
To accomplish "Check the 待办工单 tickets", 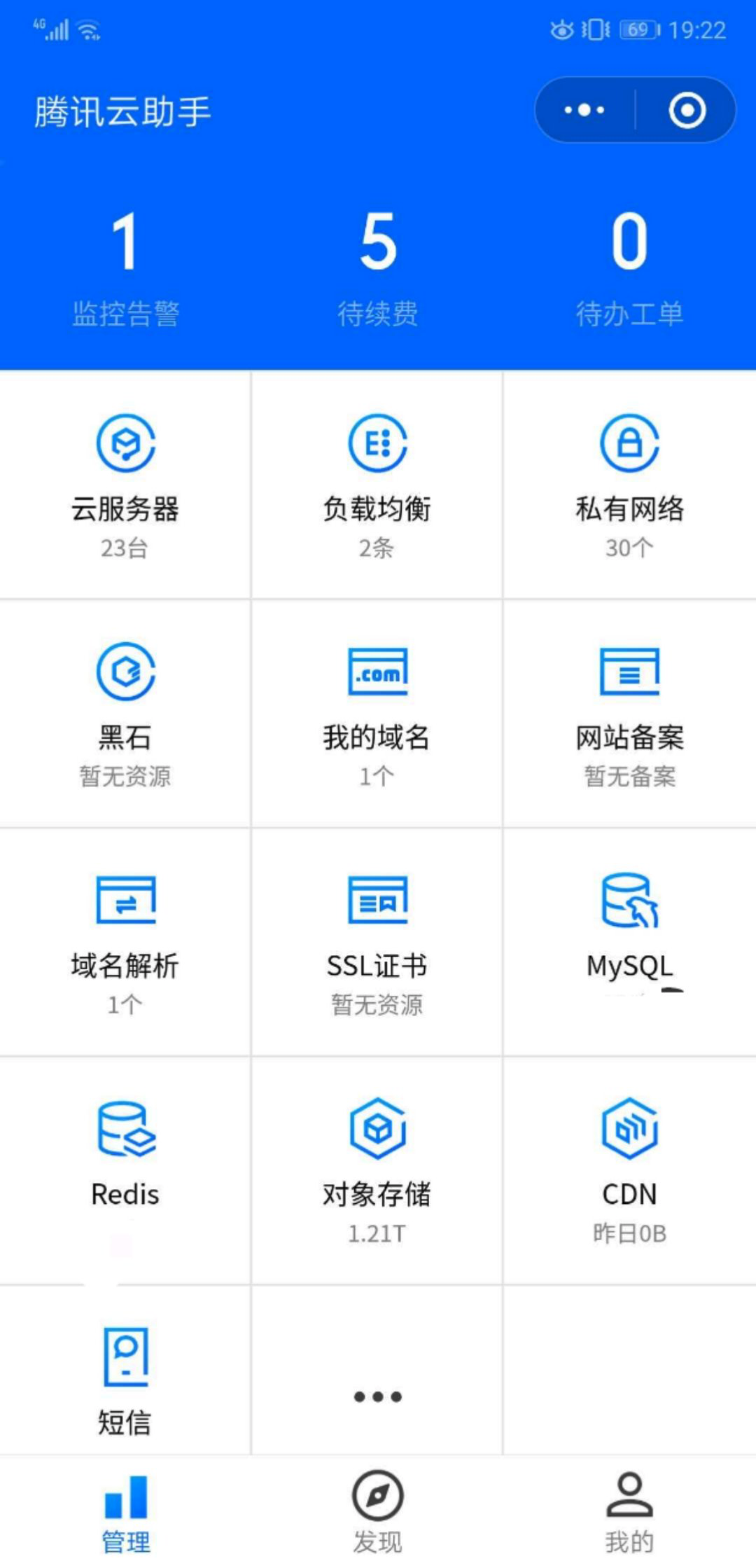I will coord(629,266).
